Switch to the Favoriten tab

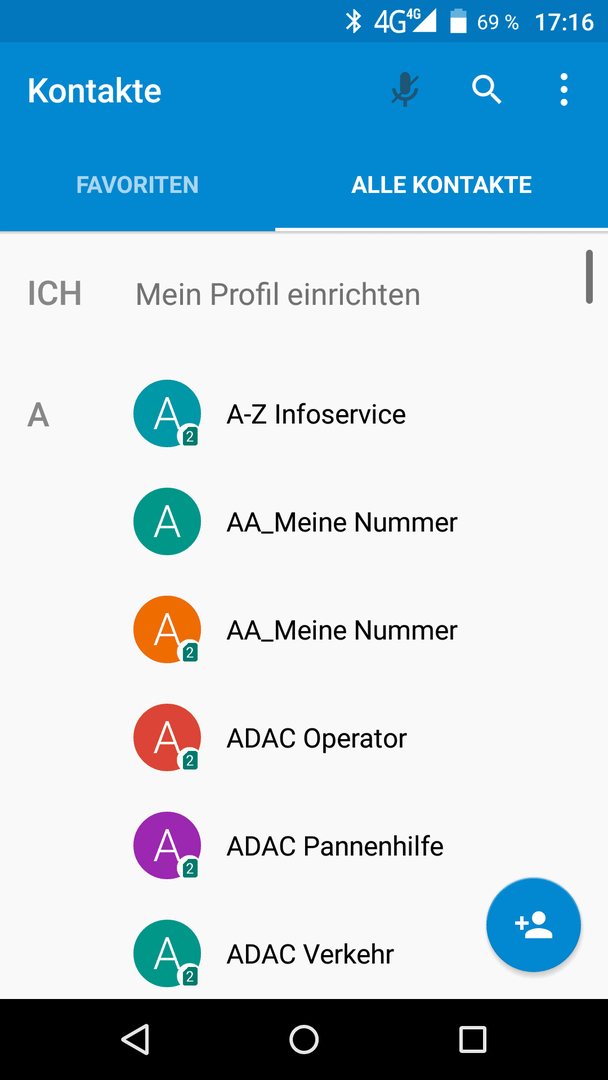(138, 185)
